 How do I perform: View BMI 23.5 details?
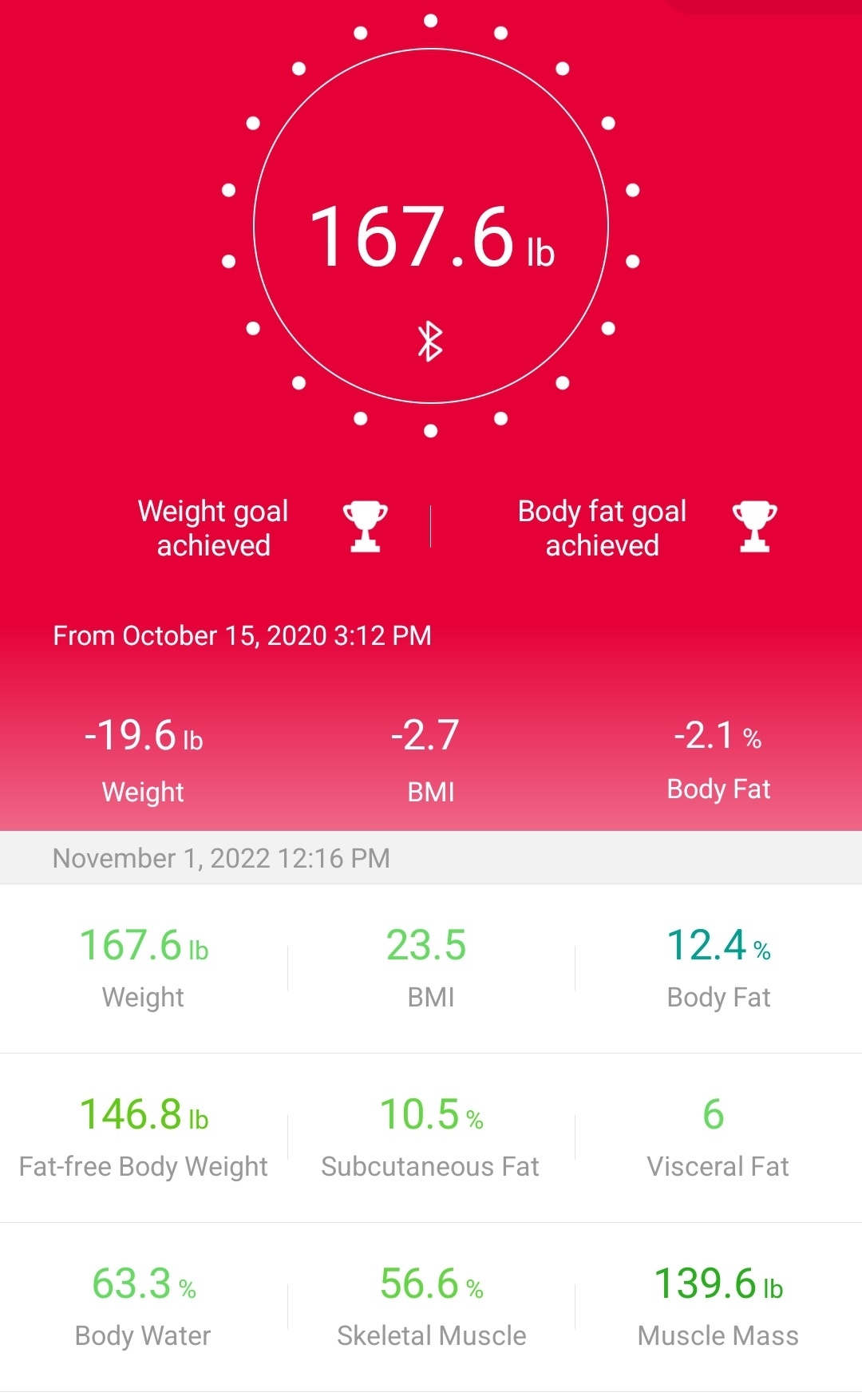pos(431,968)
